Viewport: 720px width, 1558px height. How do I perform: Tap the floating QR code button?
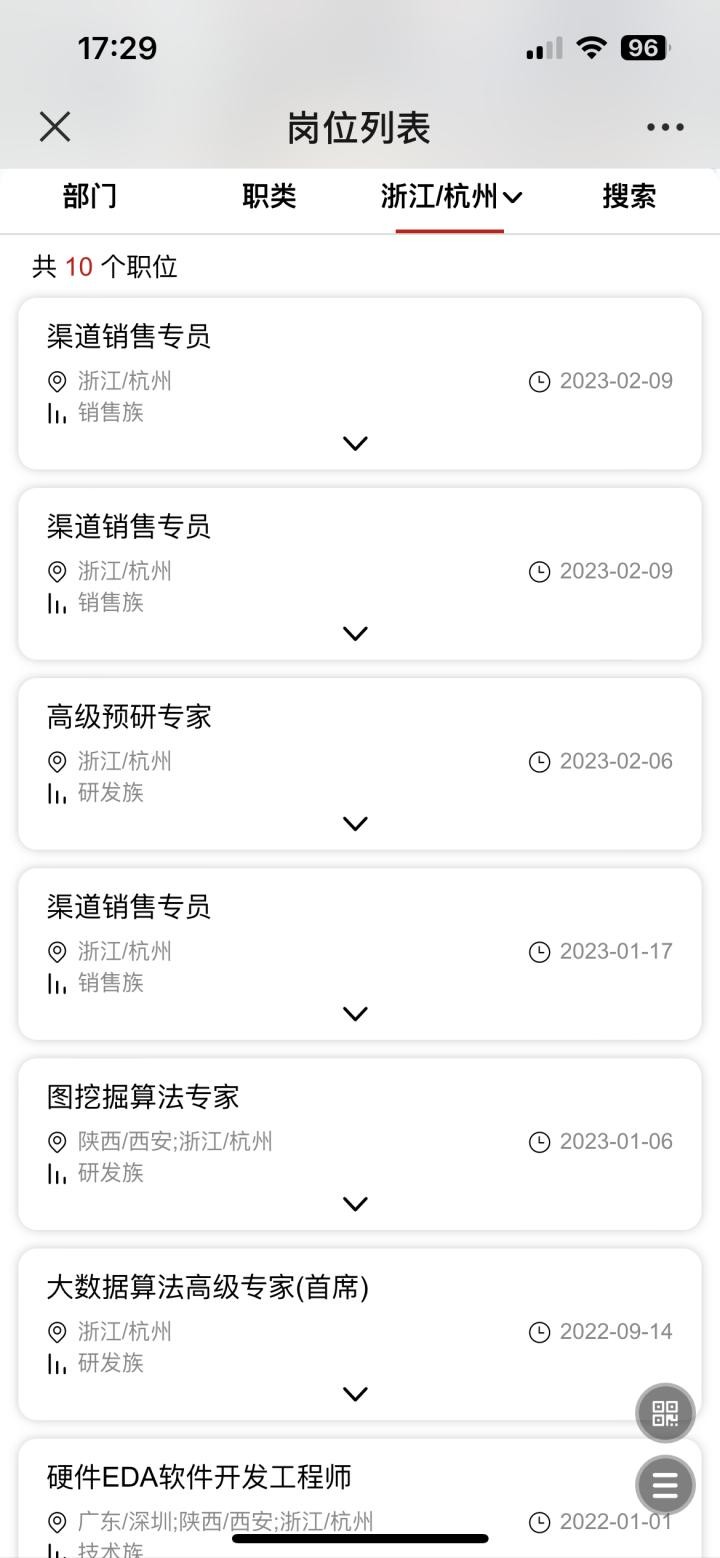click(x=665, y=1413)
